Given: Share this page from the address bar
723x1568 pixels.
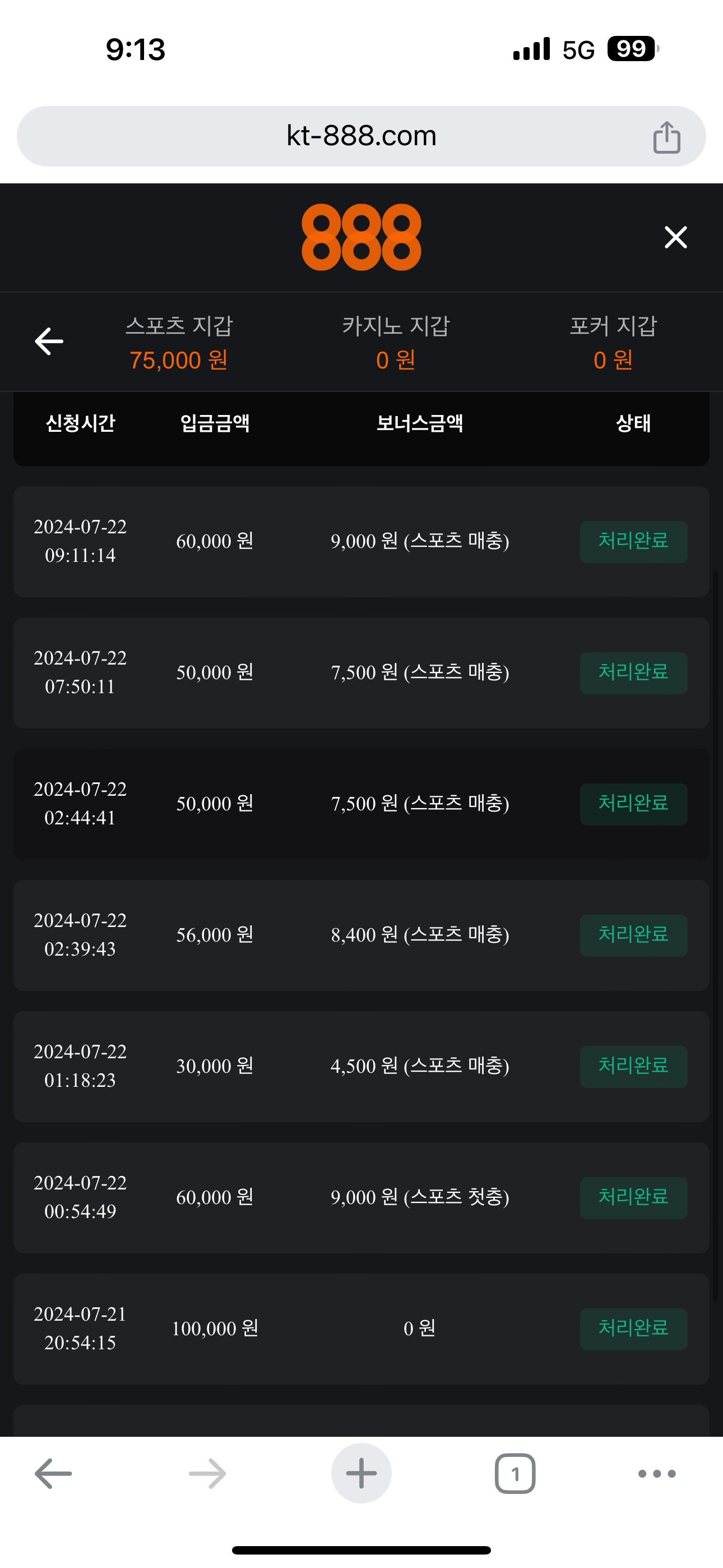Looking at the screenshot, I should pos(666,137).
